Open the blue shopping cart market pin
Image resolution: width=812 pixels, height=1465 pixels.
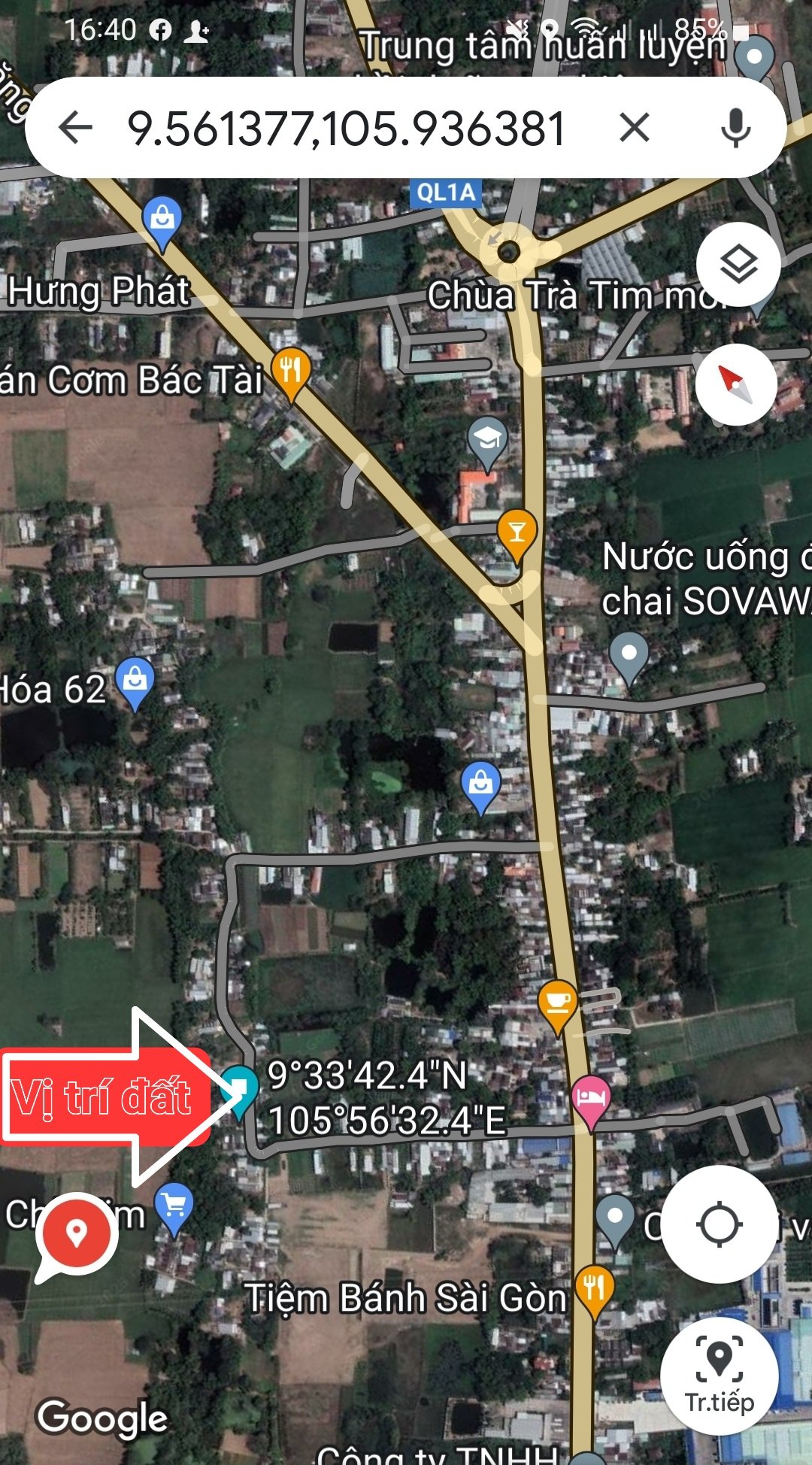point(174,1206)
